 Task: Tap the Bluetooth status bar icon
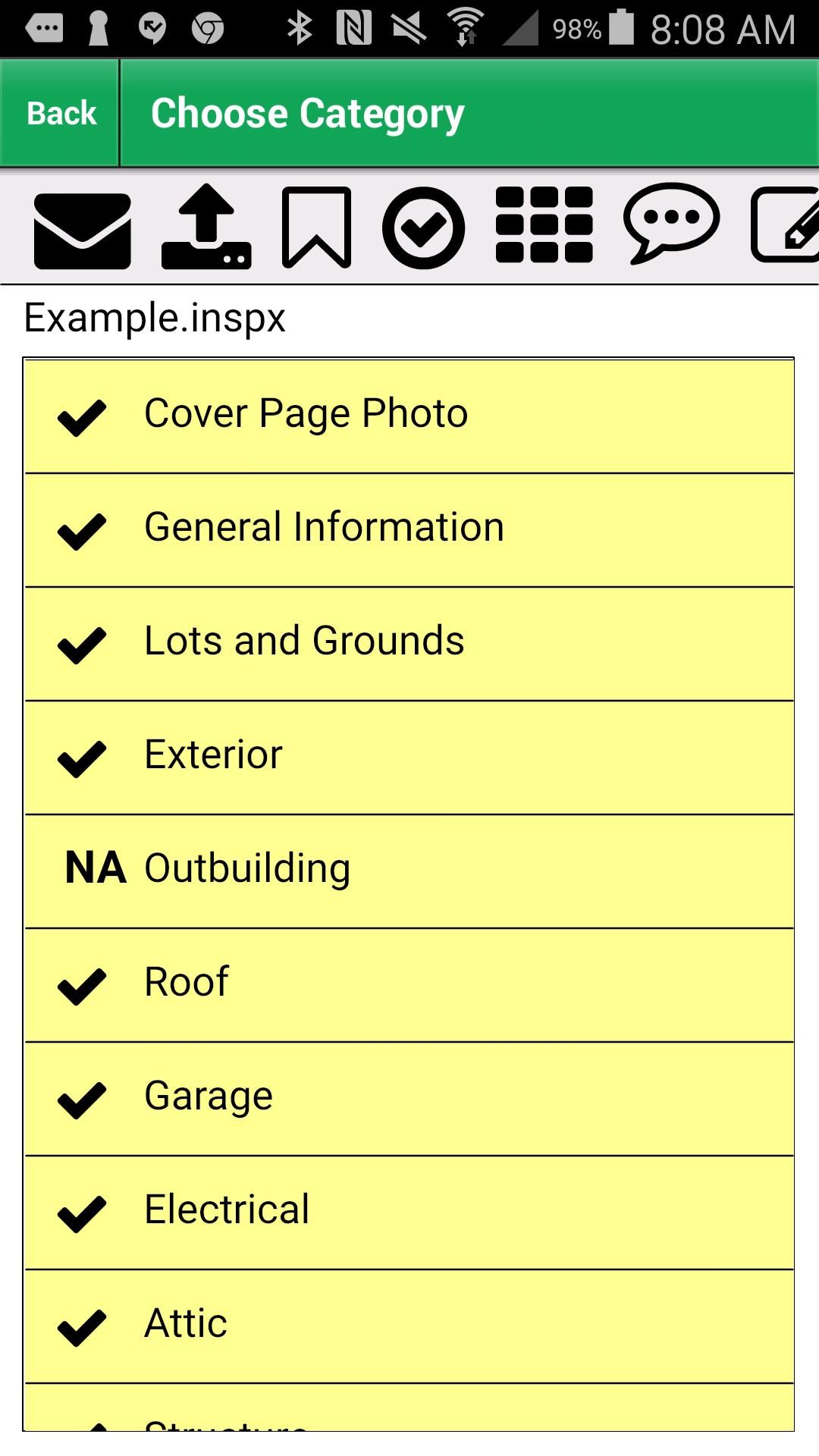(300, 27)
